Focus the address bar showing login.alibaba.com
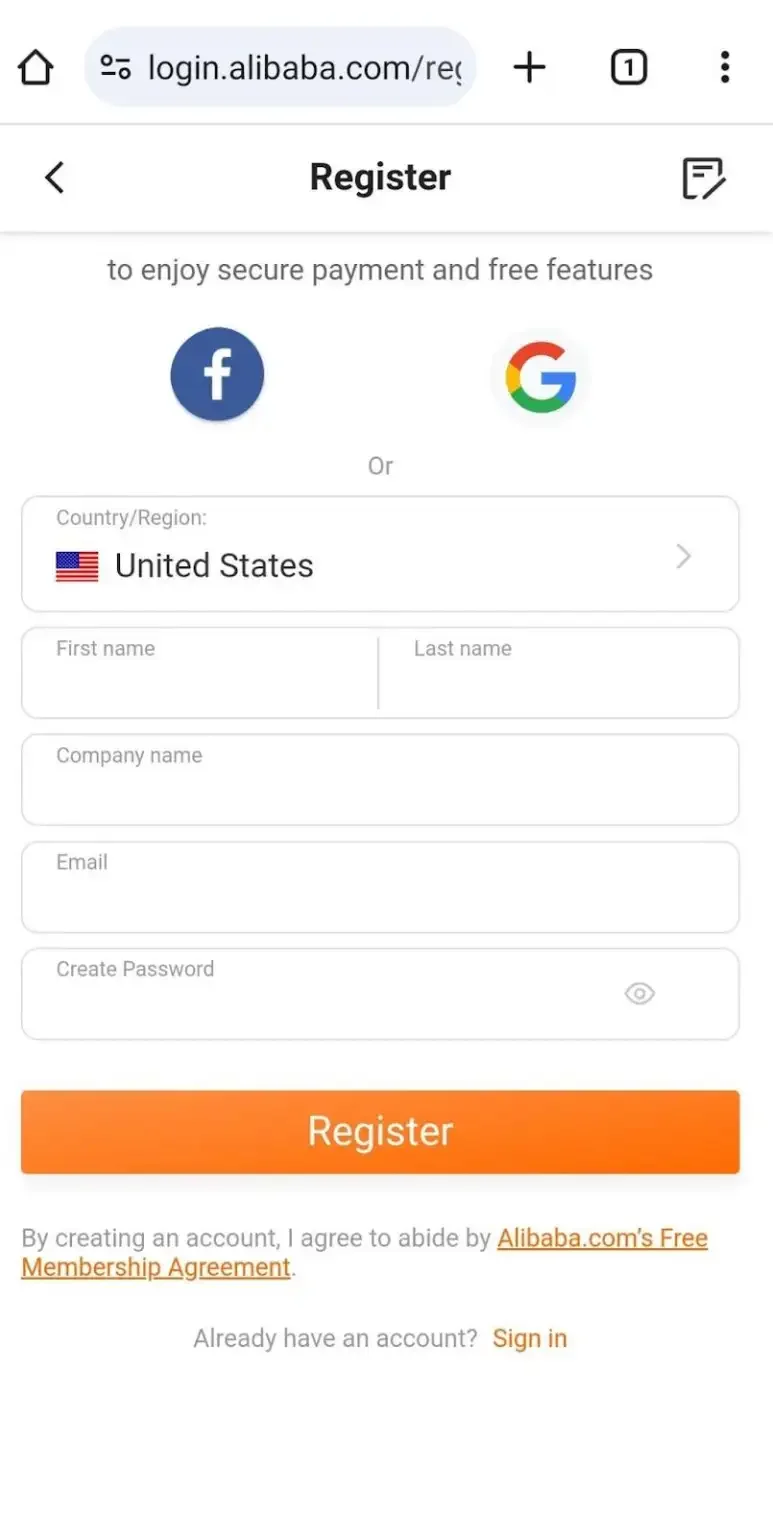 (300, 67)
